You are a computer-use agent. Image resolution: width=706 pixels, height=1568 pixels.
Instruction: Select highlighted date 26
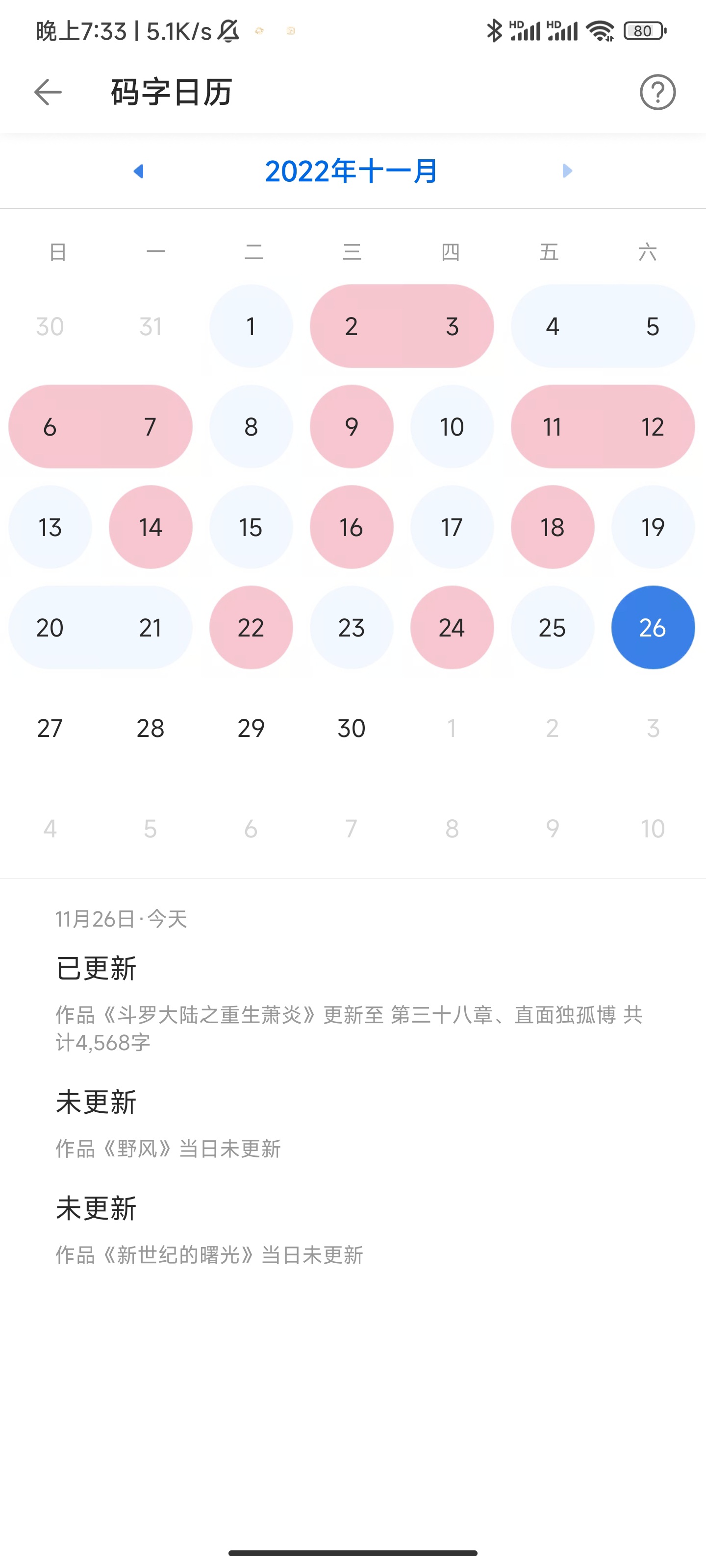[653, 628]
